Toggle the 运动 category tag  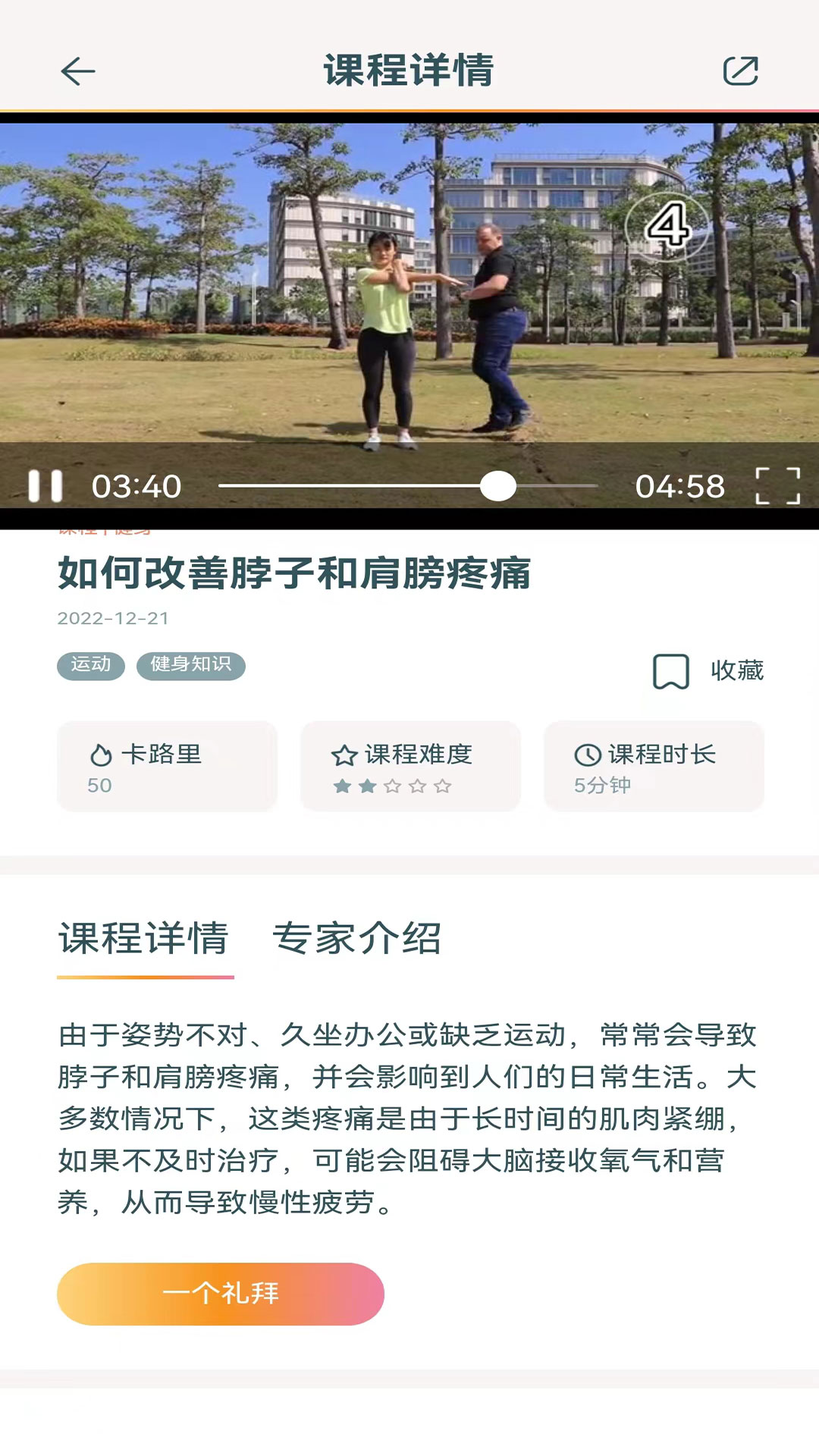click(90, 667)
